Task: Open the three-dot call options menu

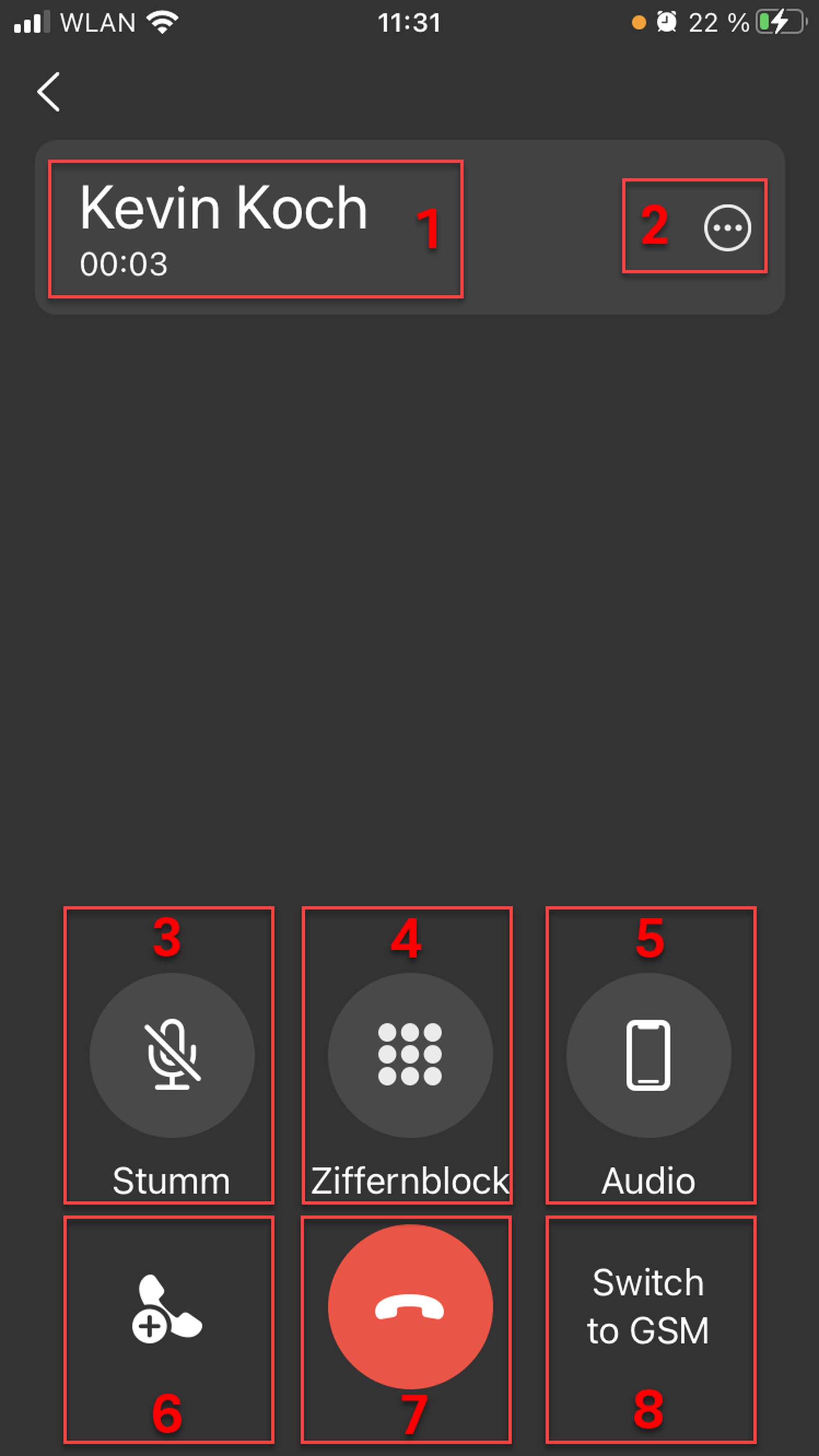Action: click(727, 228)
